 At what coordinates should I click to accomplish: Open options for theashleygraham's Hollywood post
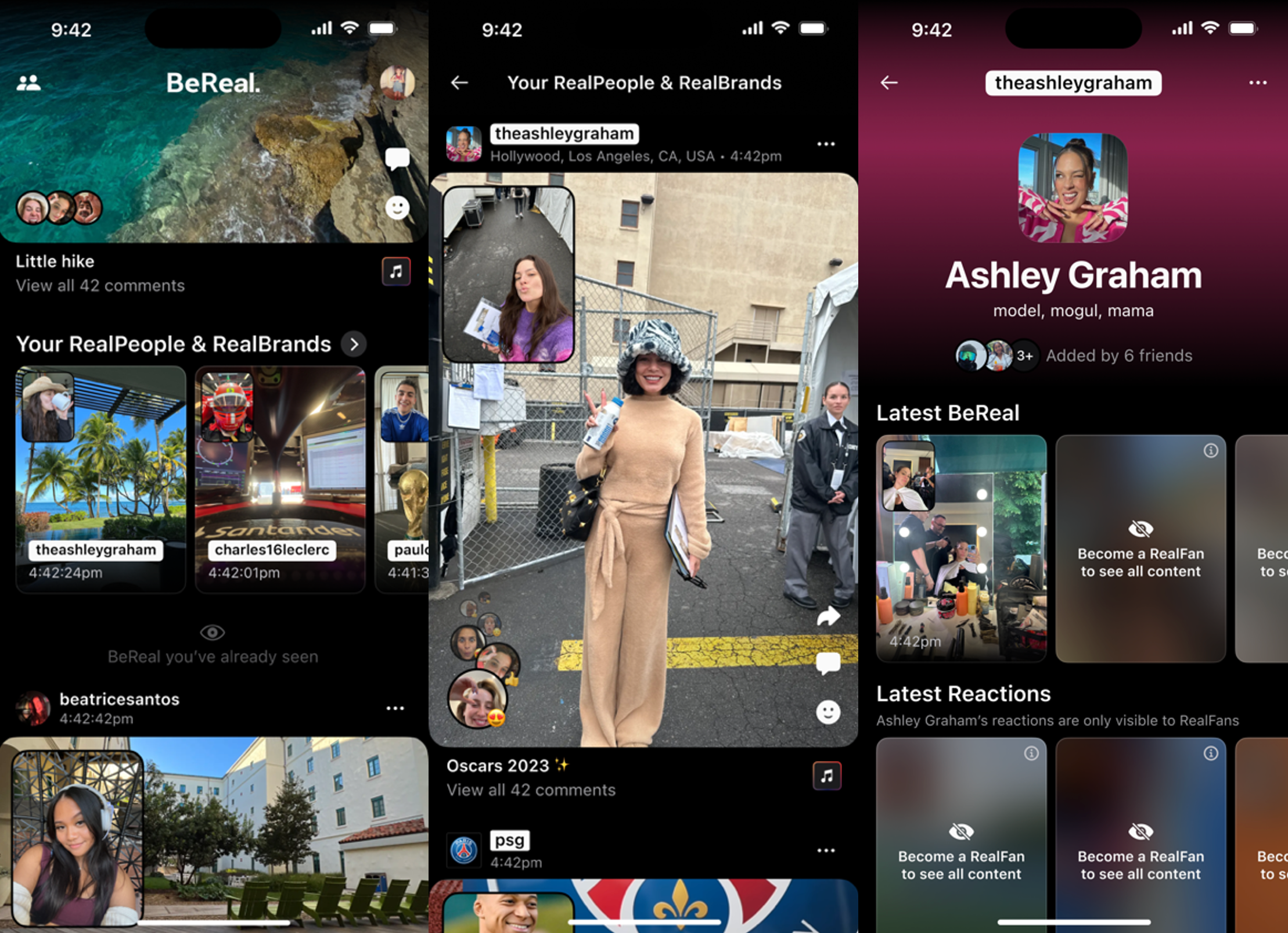click(826, 144)
